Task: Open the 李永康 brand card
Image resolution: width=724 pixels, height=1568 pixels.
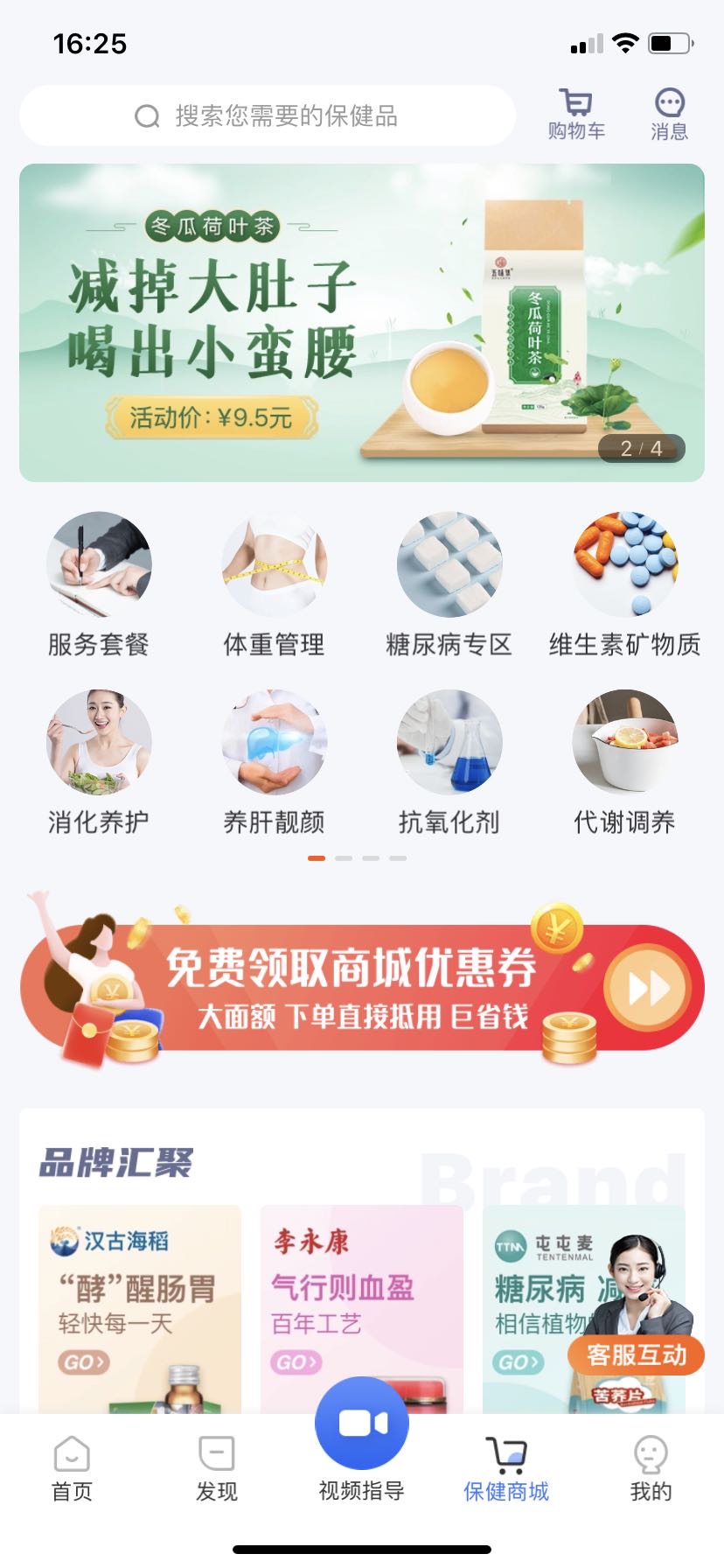Action: click(362, 1309)
